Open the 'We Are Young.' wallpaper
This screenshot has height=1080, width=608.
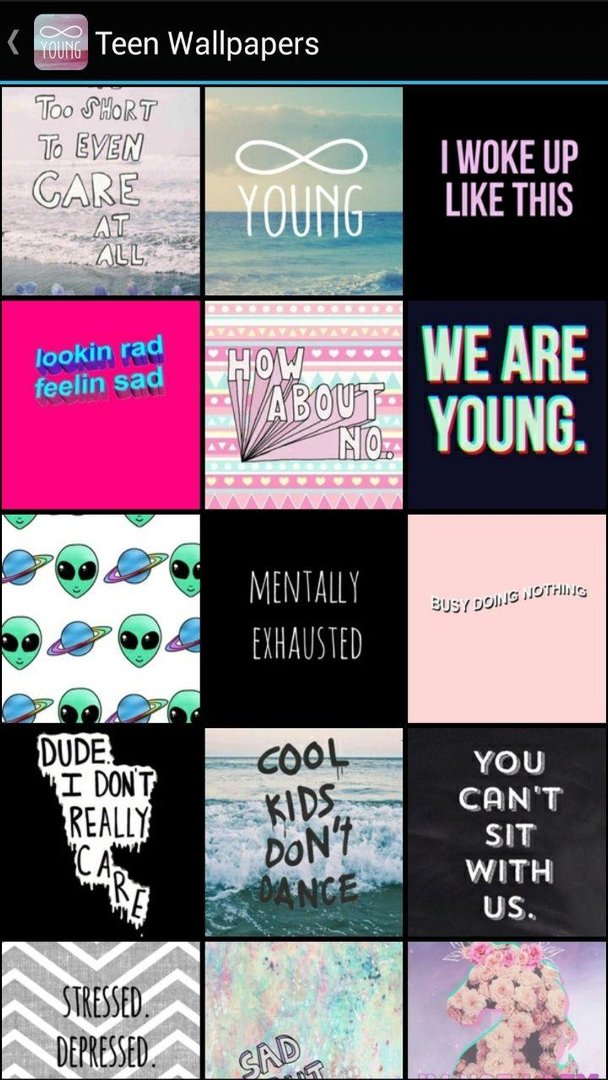[x=508, y=405]
